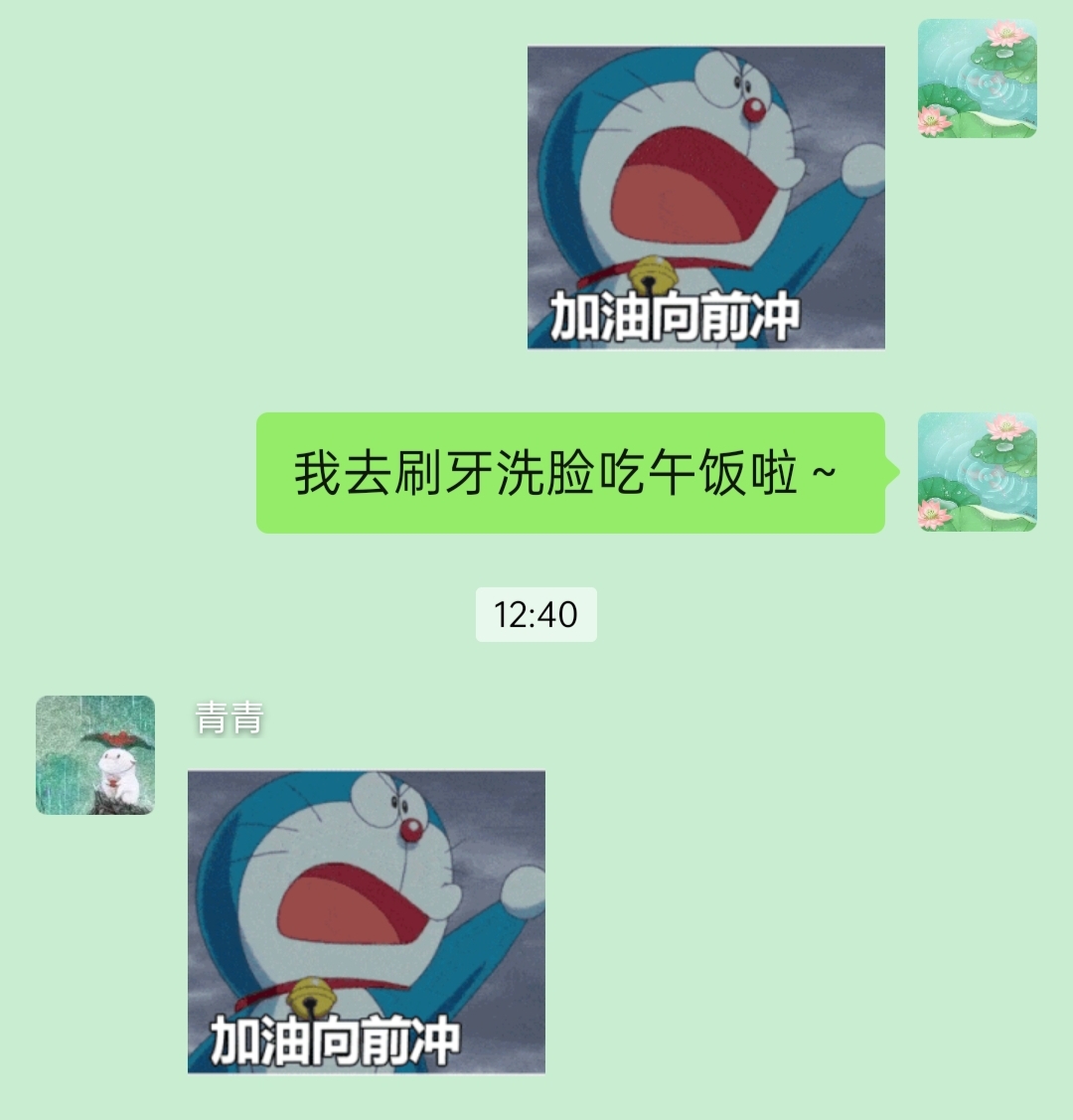1073x1120 pixels.
Task: Open the 加油向前冲 sticker sent by 青青
Action: 367,921
